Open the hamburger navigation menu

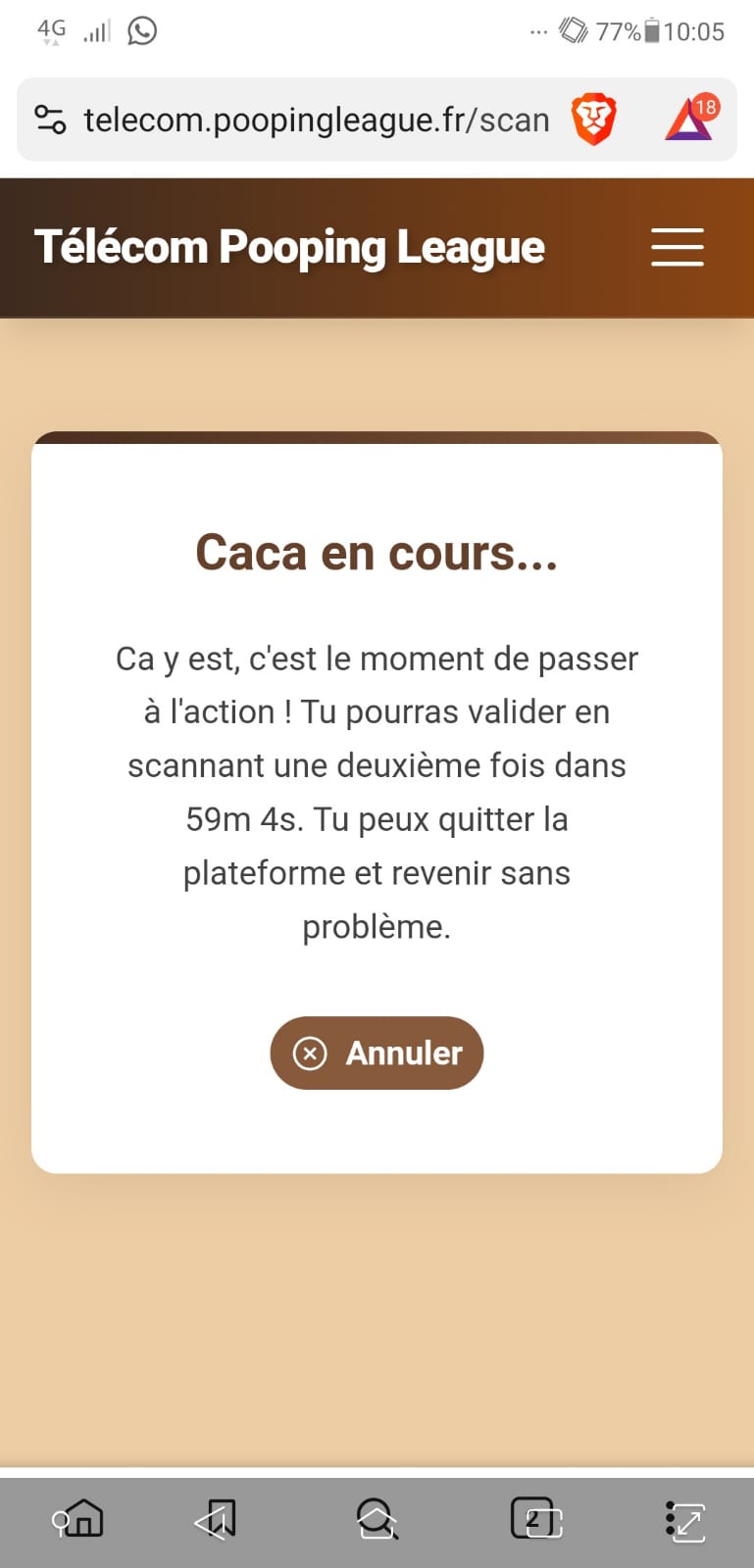point(678,247)
